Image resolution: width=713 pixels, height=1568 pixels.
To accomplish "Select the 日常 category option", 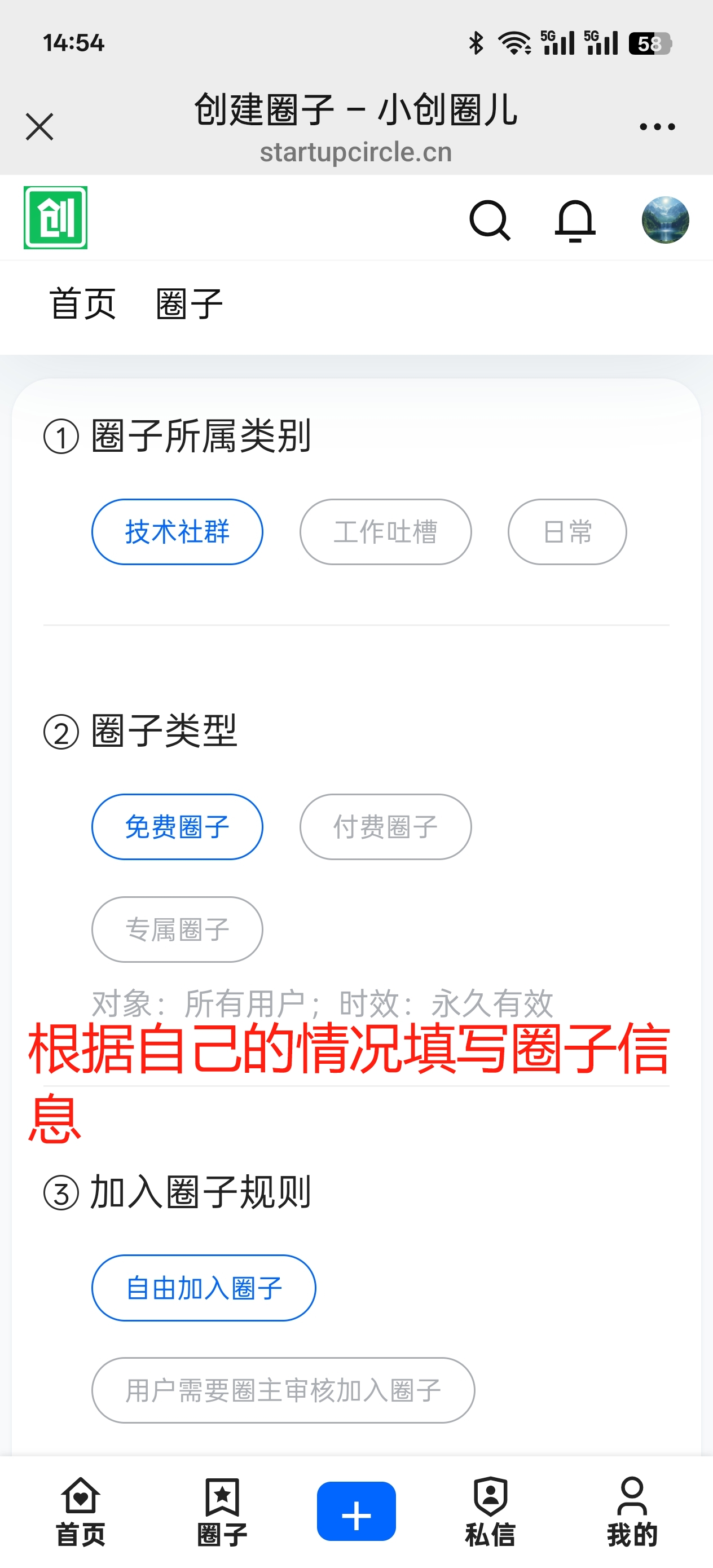I will 567,531.
